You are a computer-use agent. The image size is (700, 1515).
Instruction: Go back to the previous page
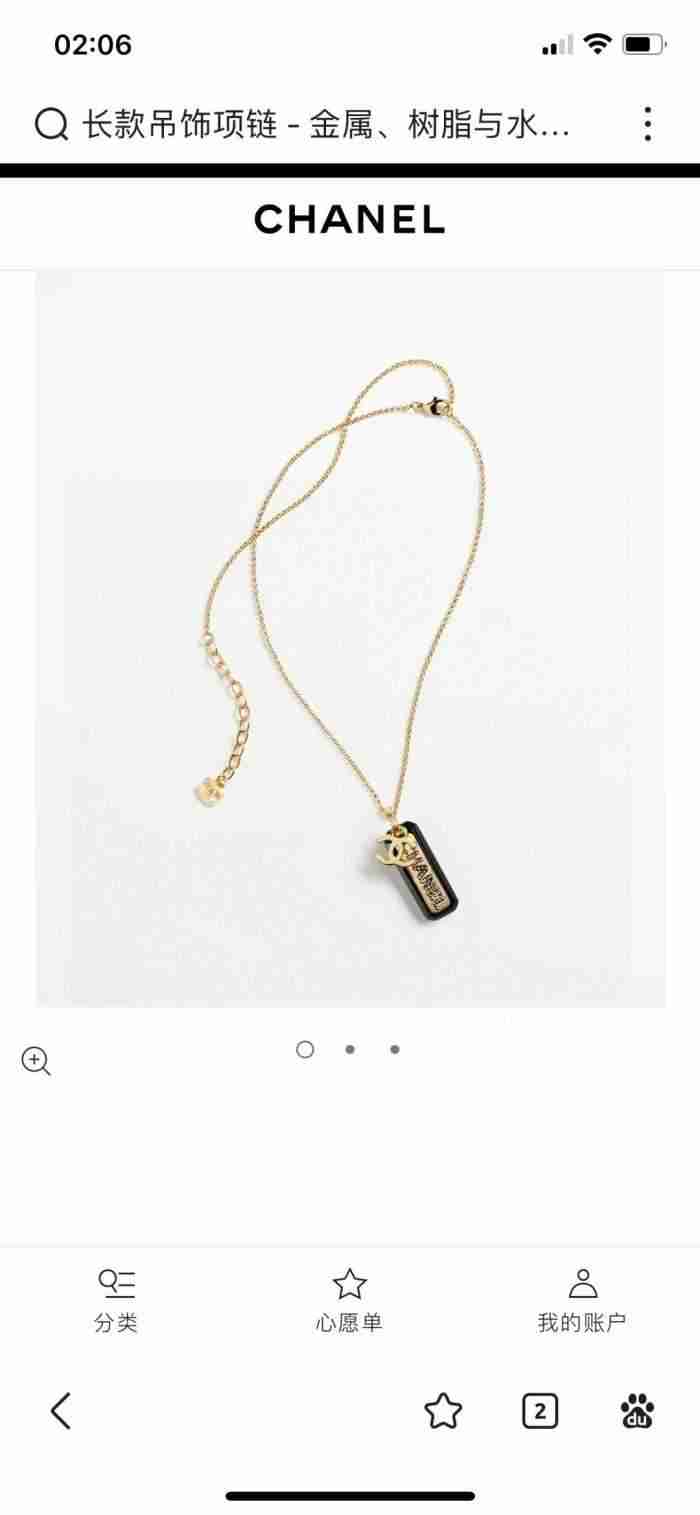(x=61, y=1411)
